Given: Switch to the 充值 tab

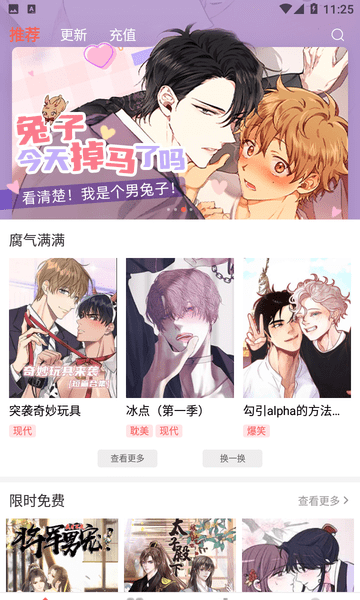Looking at the screenshot, I should [x=122, y=35].
